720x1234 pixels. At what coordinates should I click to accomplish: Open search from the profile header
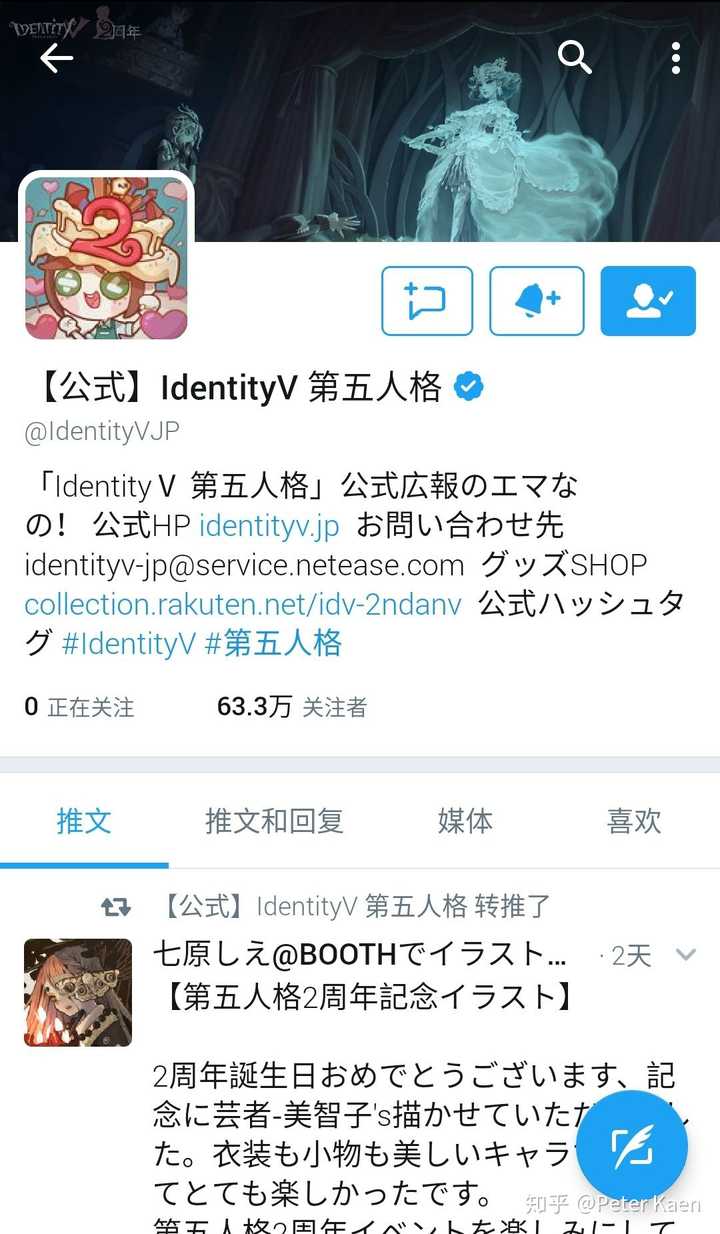click(x=574, y=58)
